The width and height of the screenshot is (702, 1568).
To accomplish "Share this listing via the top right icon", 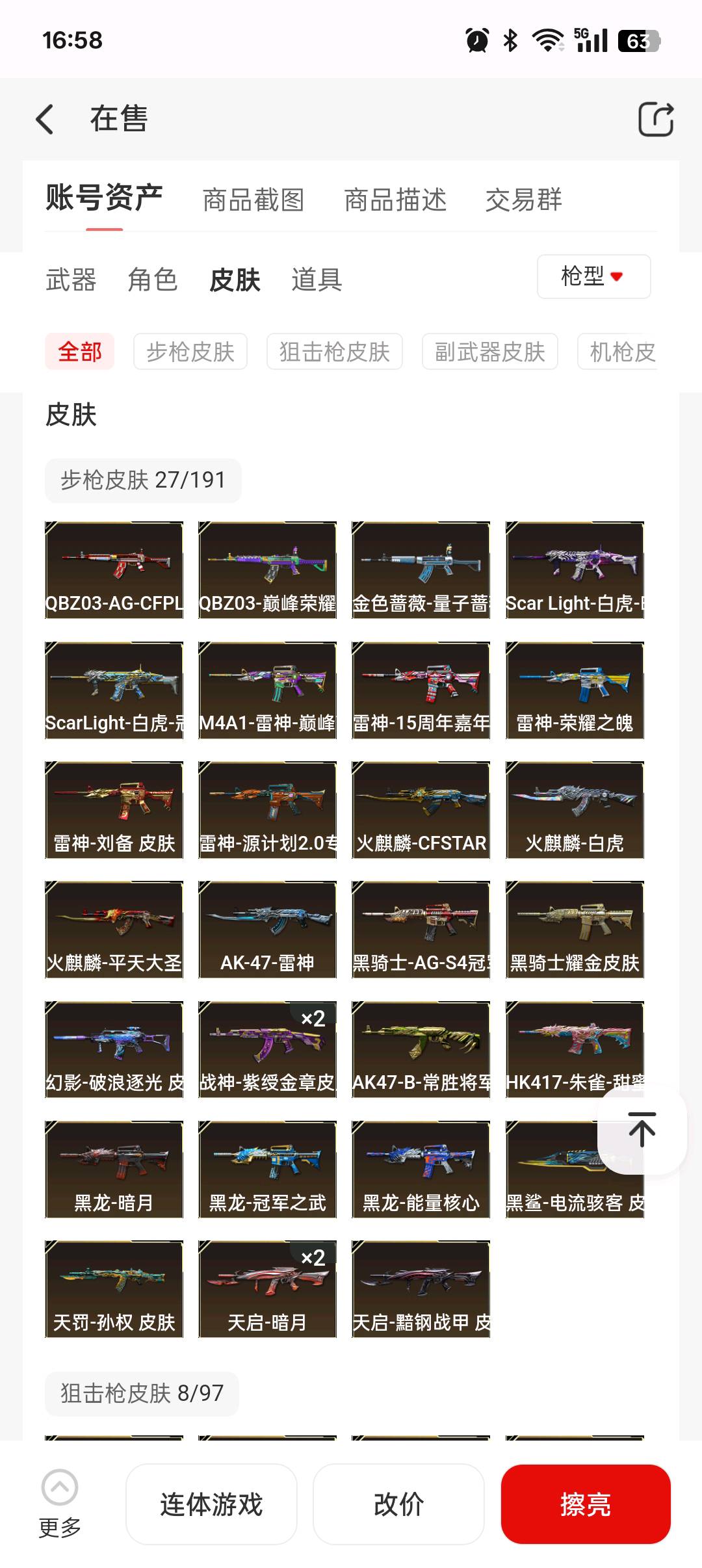I will click(655, 120).
